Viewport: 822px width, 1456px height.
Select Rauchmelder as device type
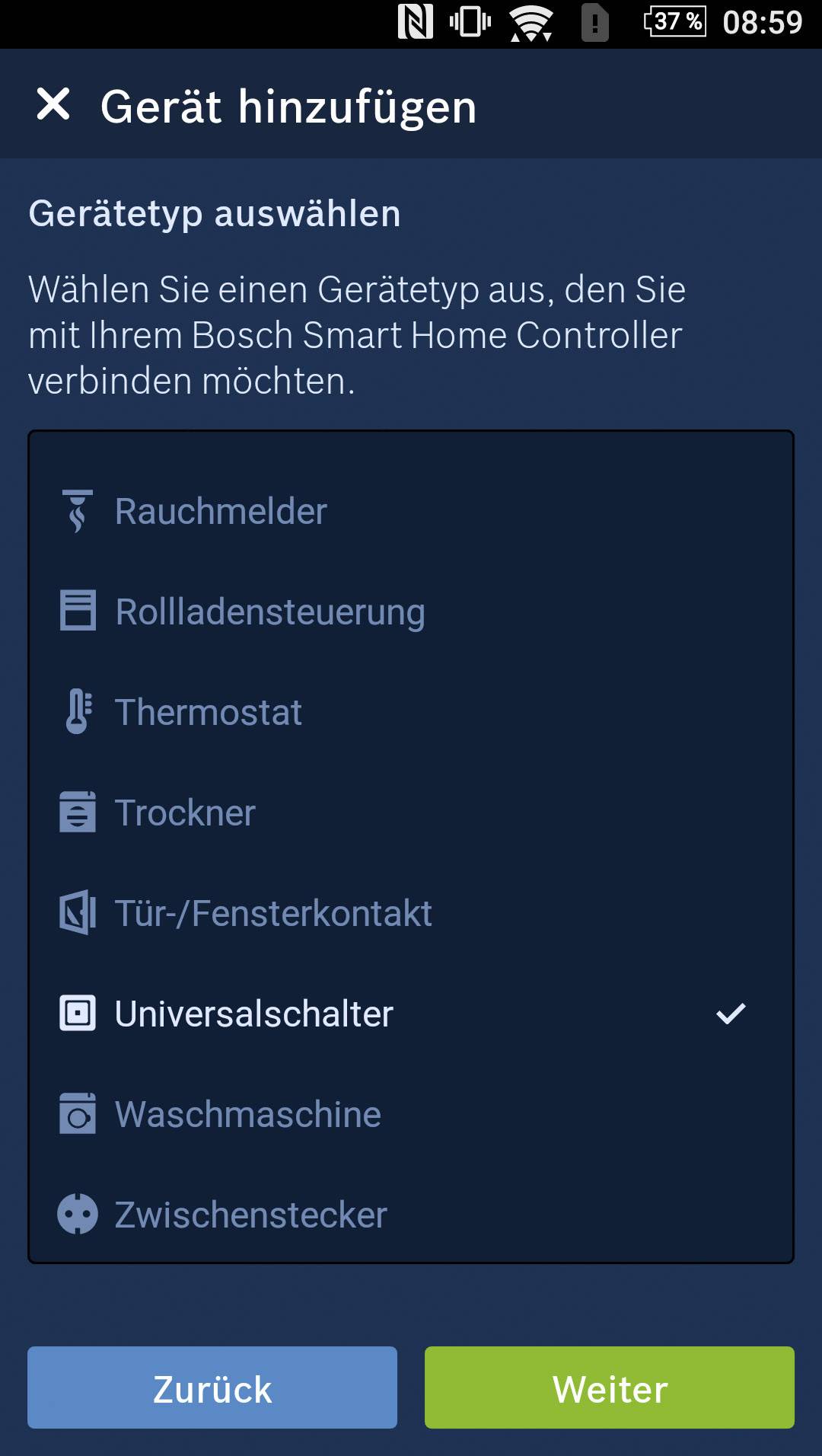pos(222,509)
